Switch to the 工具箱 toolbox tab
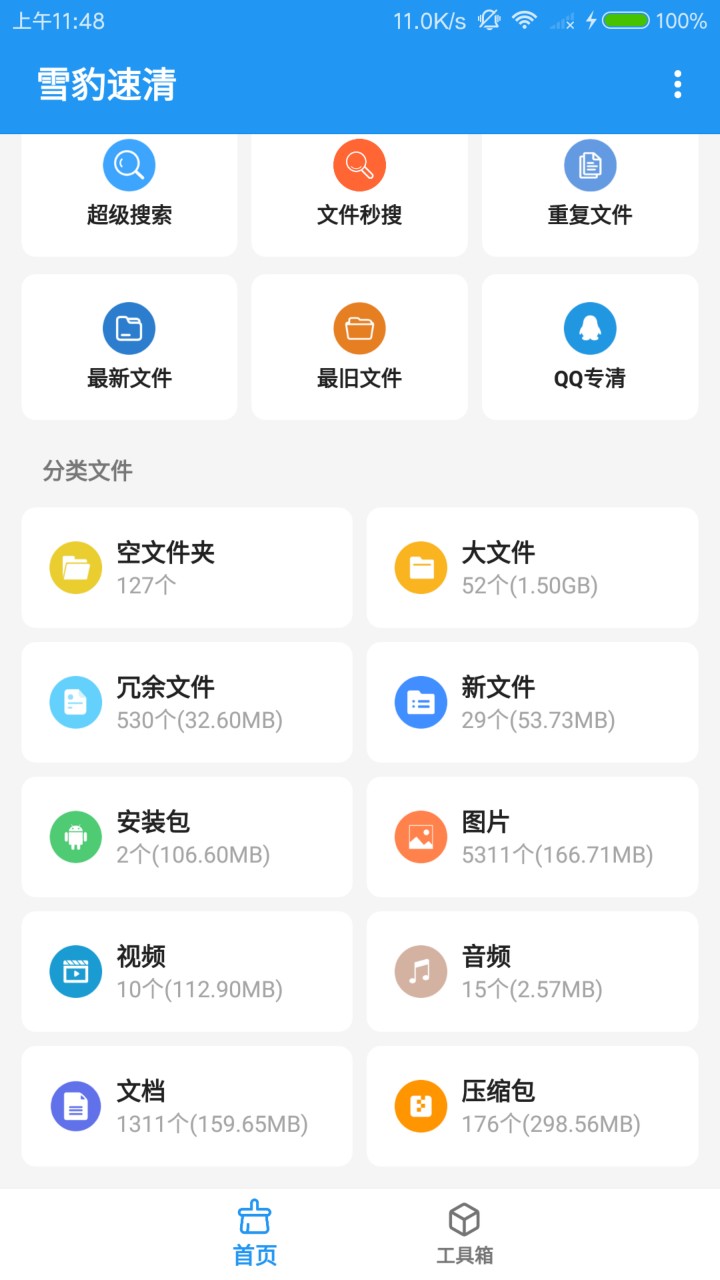 click(x=463, y=1229)
